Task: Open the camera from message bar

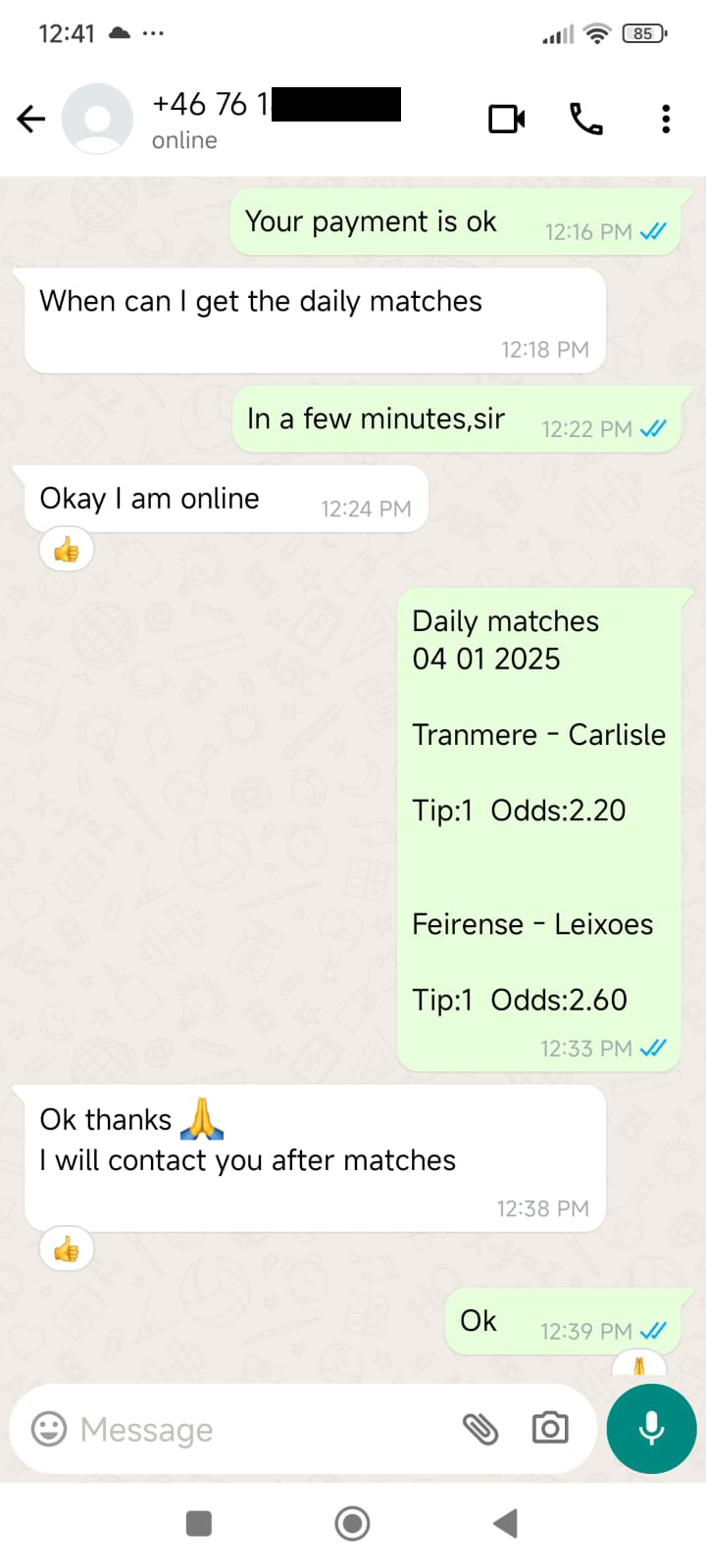Action: [549, 1429]
